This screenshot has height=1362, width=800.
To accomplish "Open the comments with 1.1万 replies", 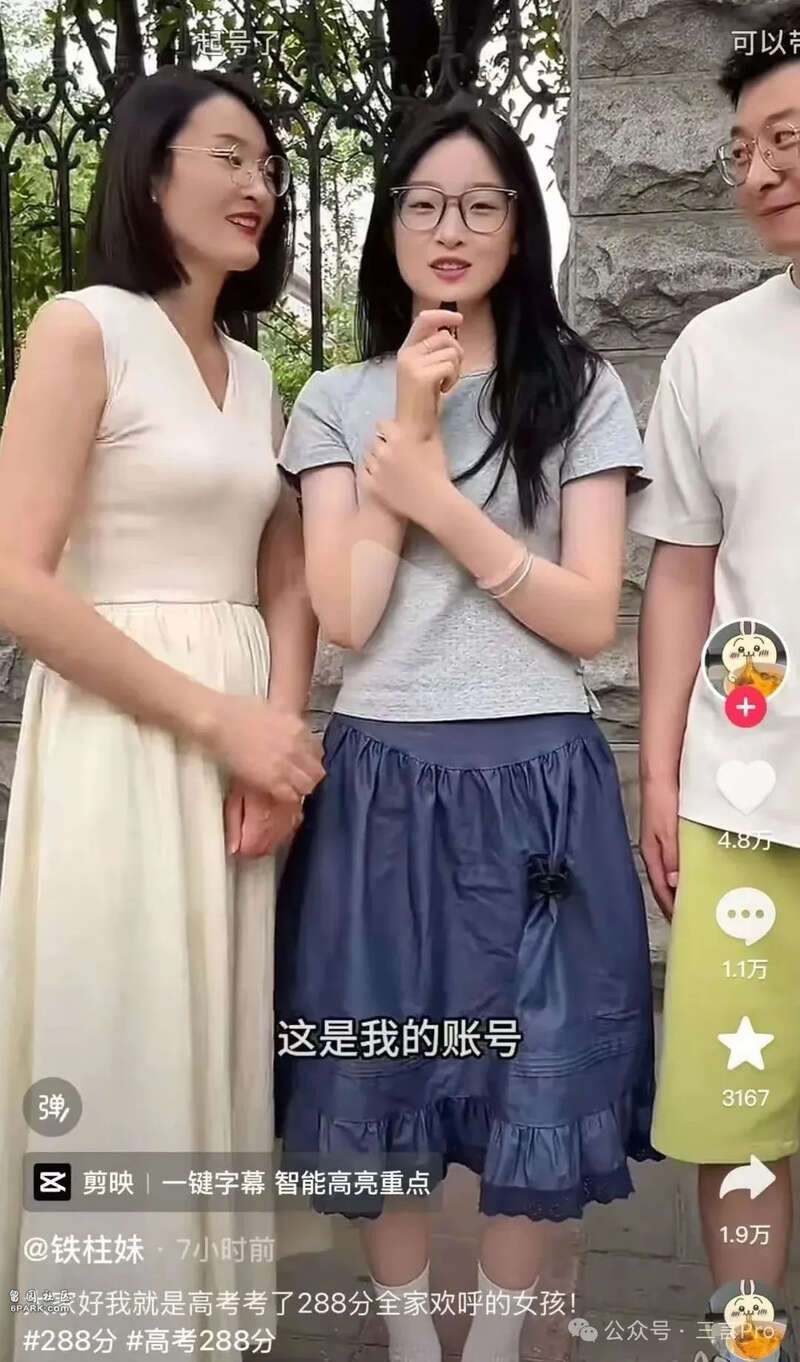I will 745,915.
